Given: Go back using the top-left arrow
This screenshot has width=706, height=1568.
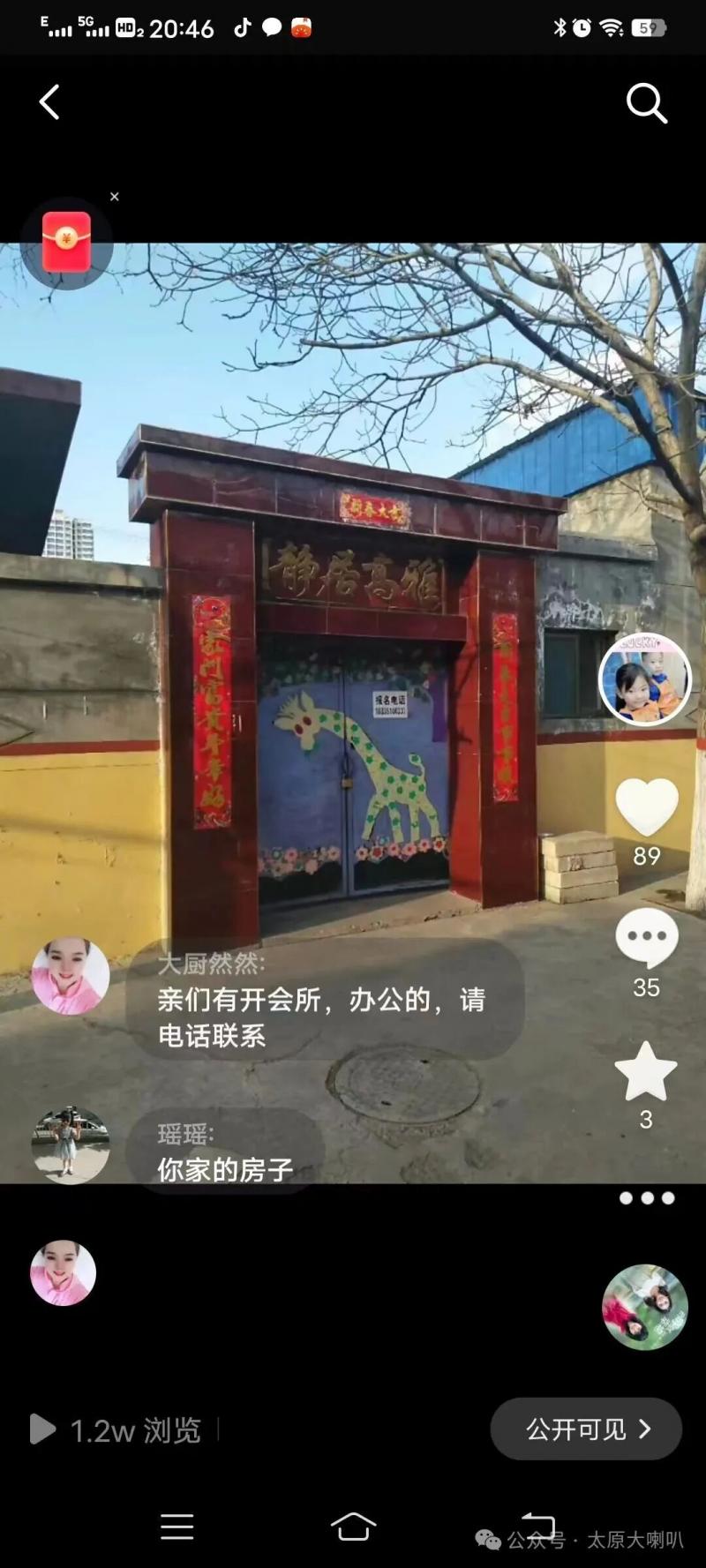Looking at the screenshot, I should click(x=49, y=102).
